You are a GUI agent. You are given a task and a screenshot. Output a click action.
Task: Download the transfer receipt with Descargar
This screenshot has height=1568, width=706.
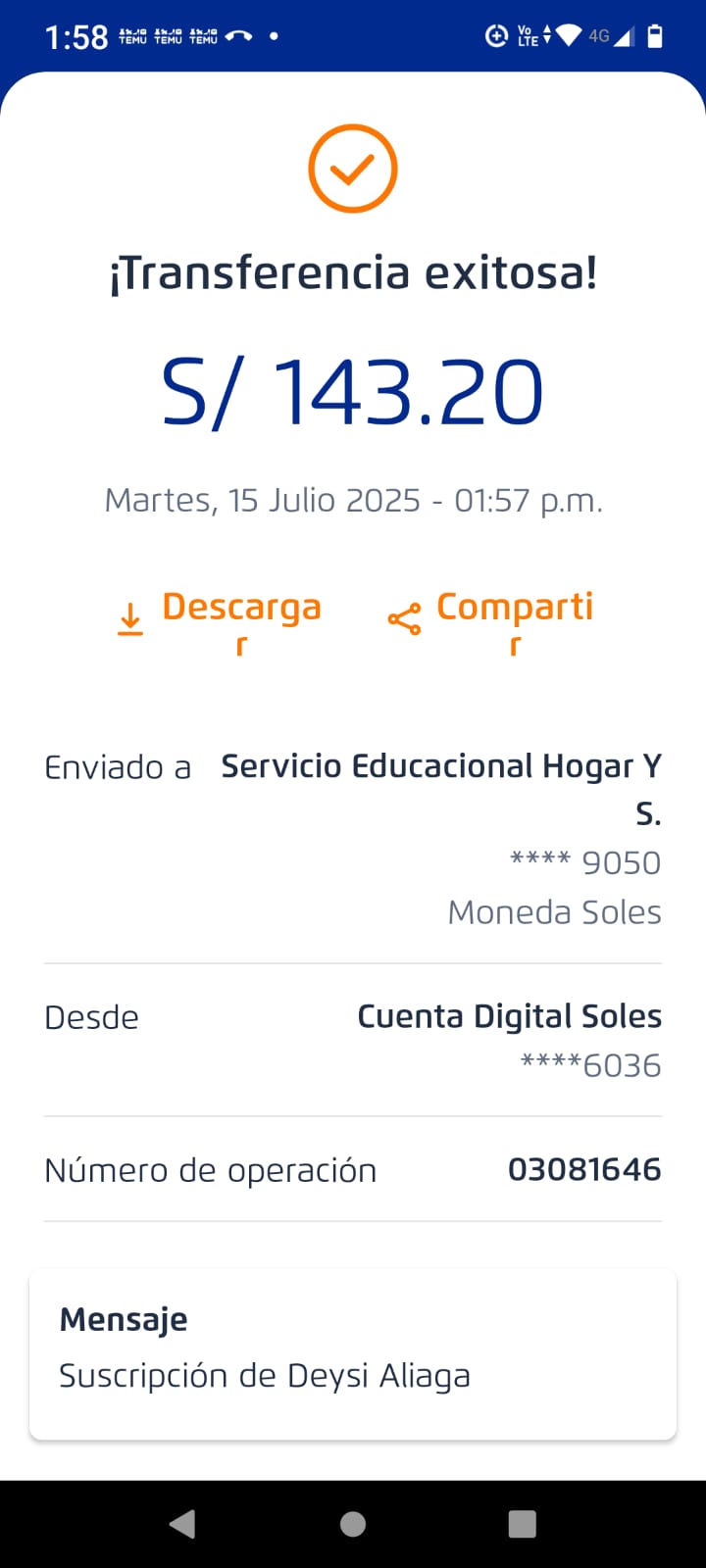click(x=221, y=617)
